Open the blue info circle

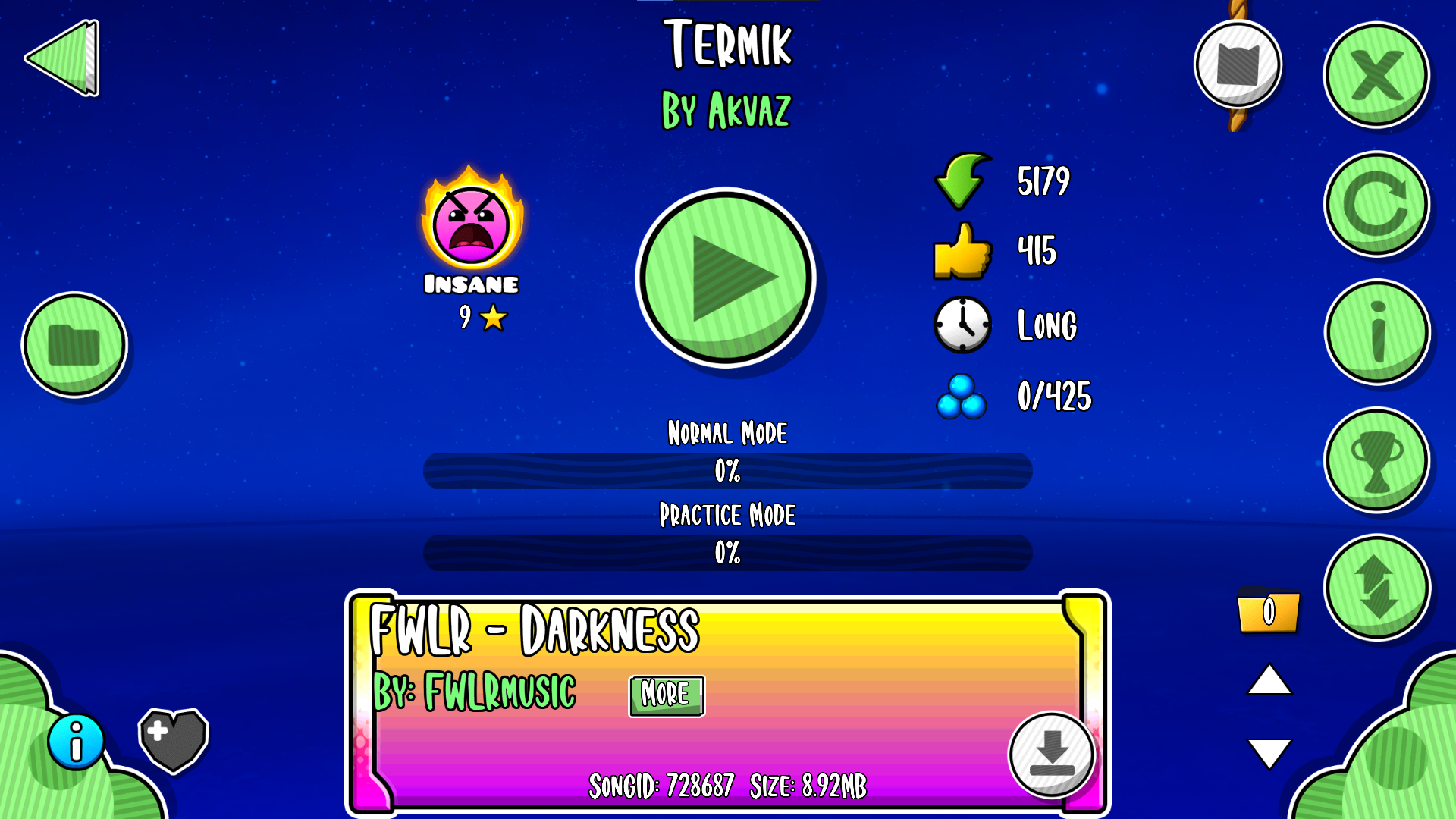click(x=76, y=741)
